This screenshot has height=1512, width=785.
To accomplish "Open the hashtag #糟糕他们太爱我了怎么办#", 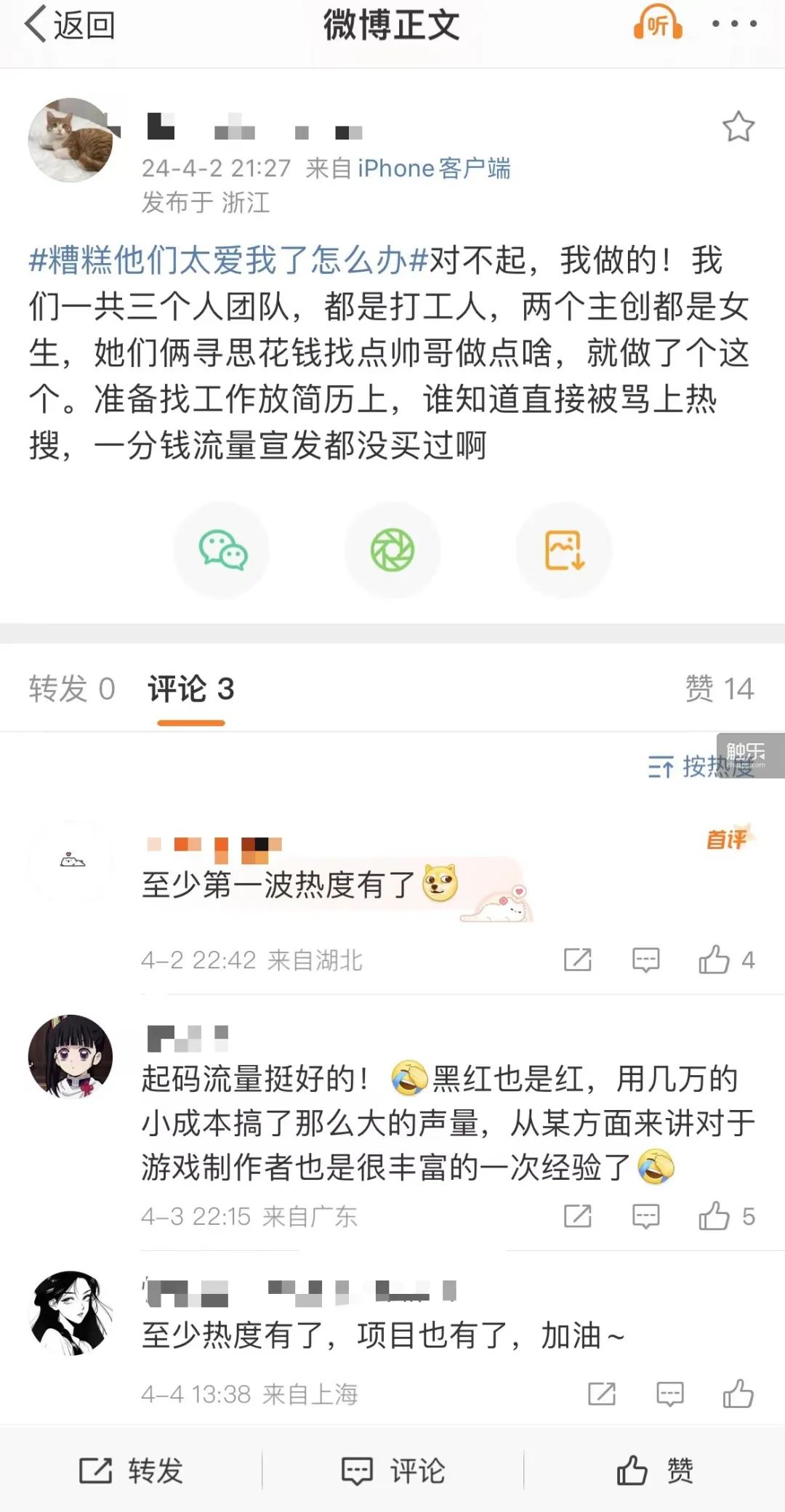I will tap(228, 260).
